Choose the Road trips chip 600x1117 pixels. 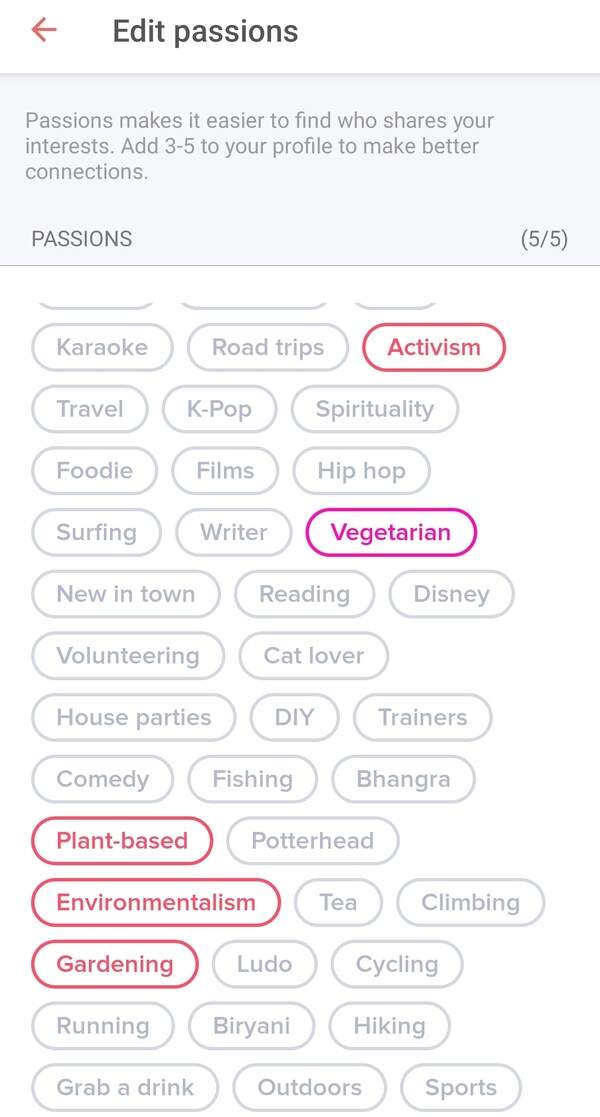[x=268, y=347]
